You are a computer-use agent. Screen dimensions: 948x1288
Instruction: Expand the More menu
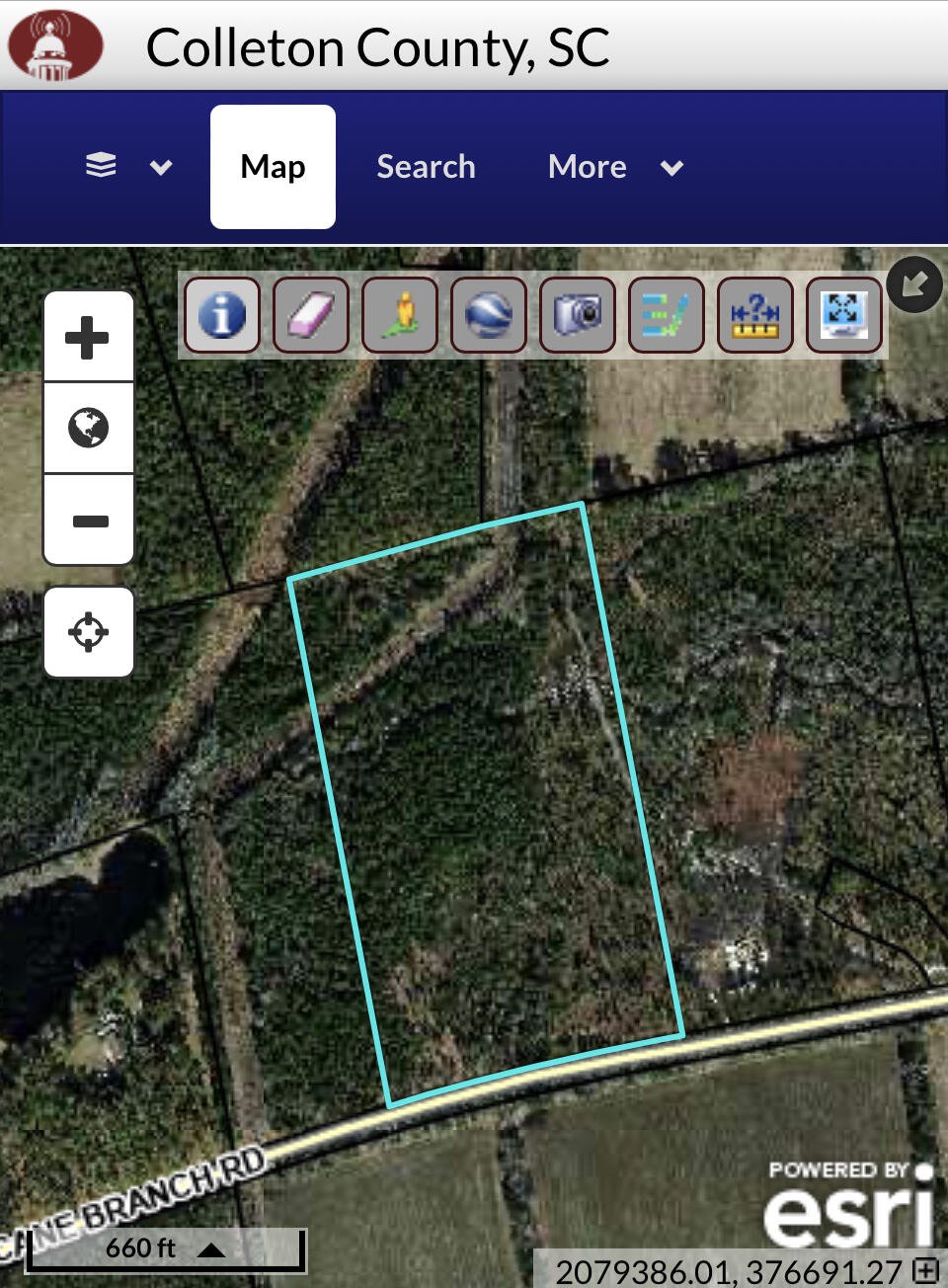[x=615, y=167]
